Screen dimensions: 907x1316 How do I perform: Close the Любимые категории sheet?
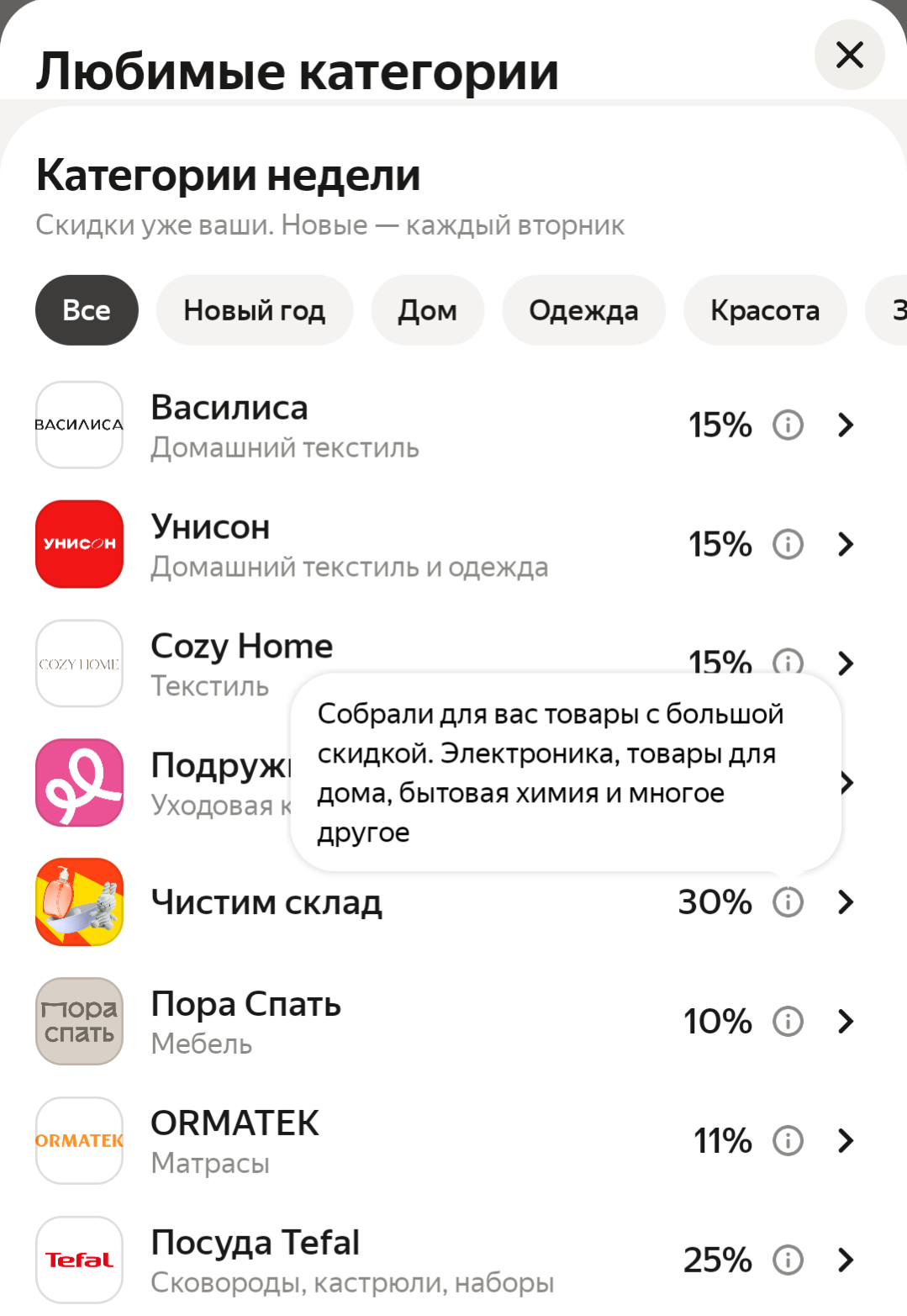click(849, 55)
